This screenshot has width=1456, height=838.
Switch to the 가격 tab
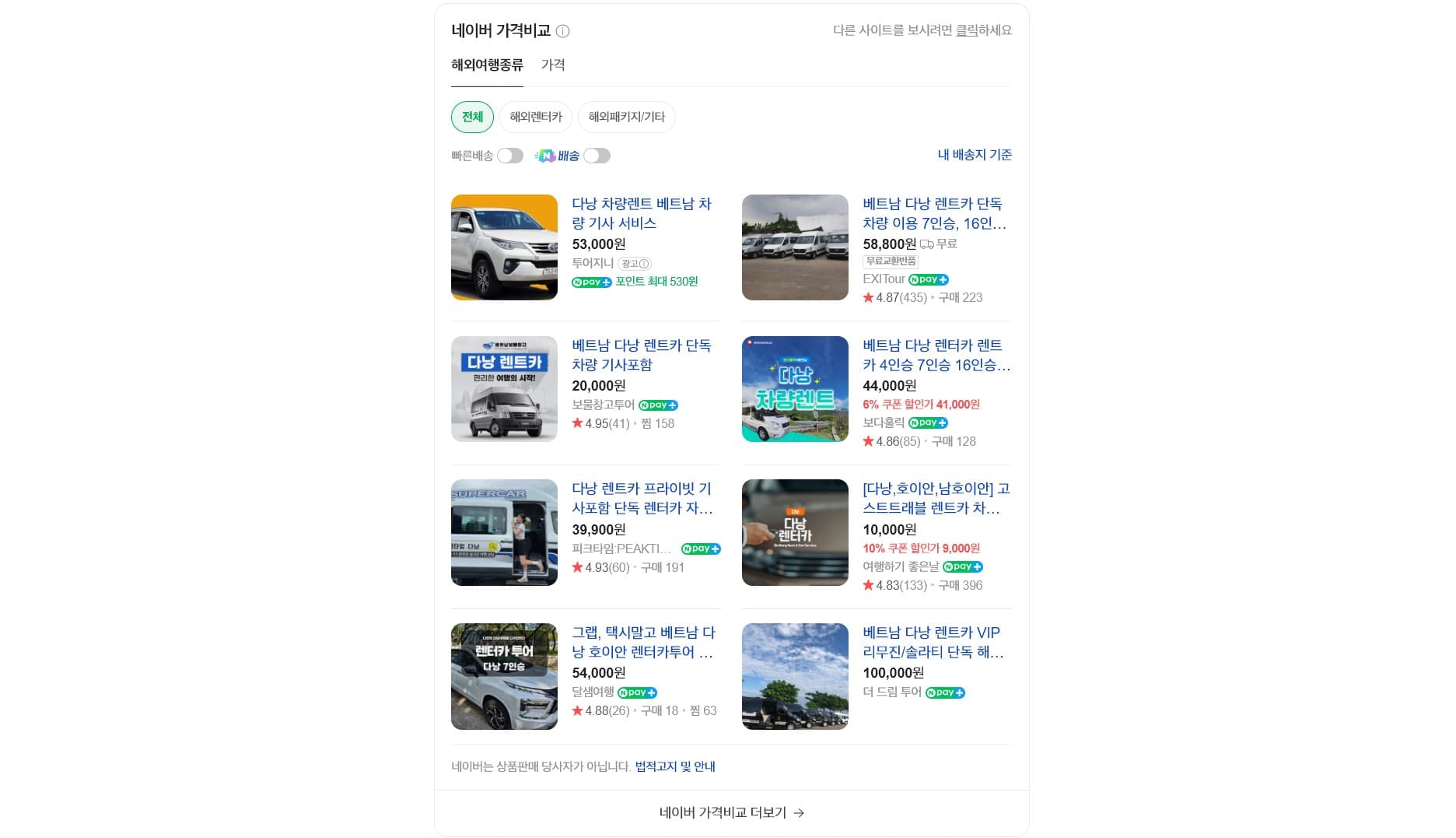tap(553, 65)
